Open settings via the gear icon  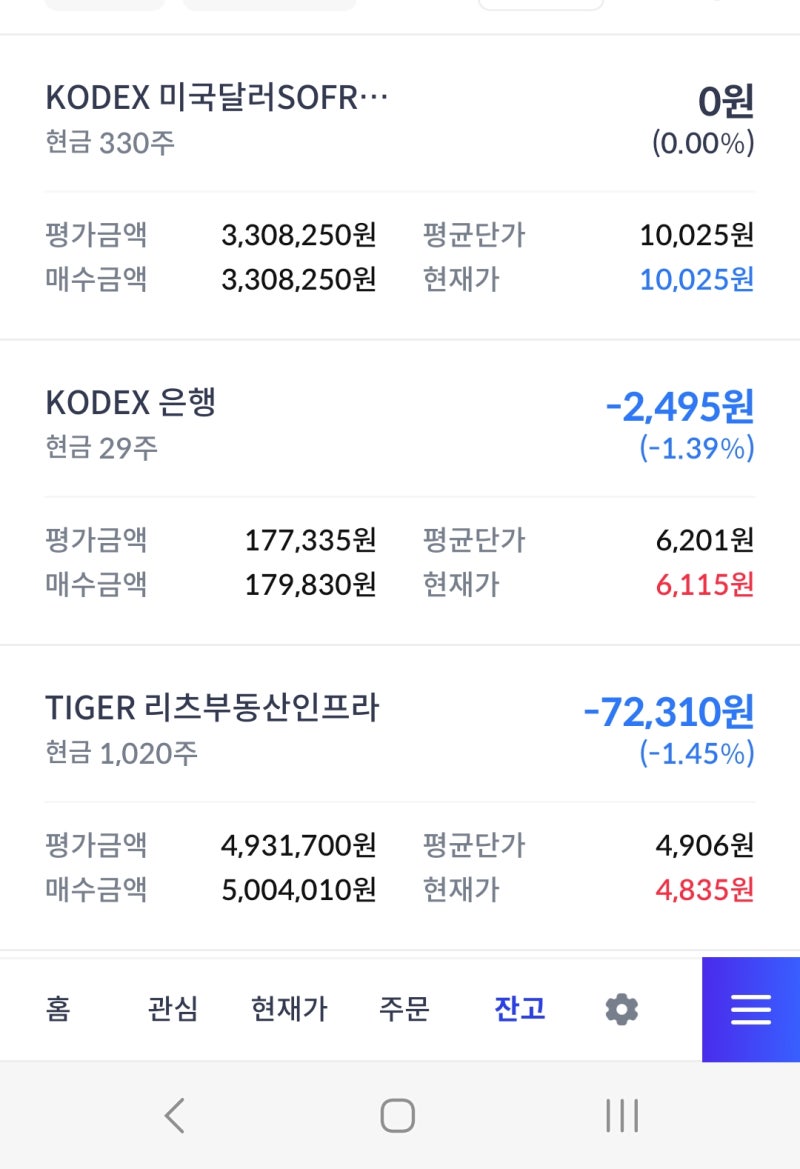tap(622, 1008)
